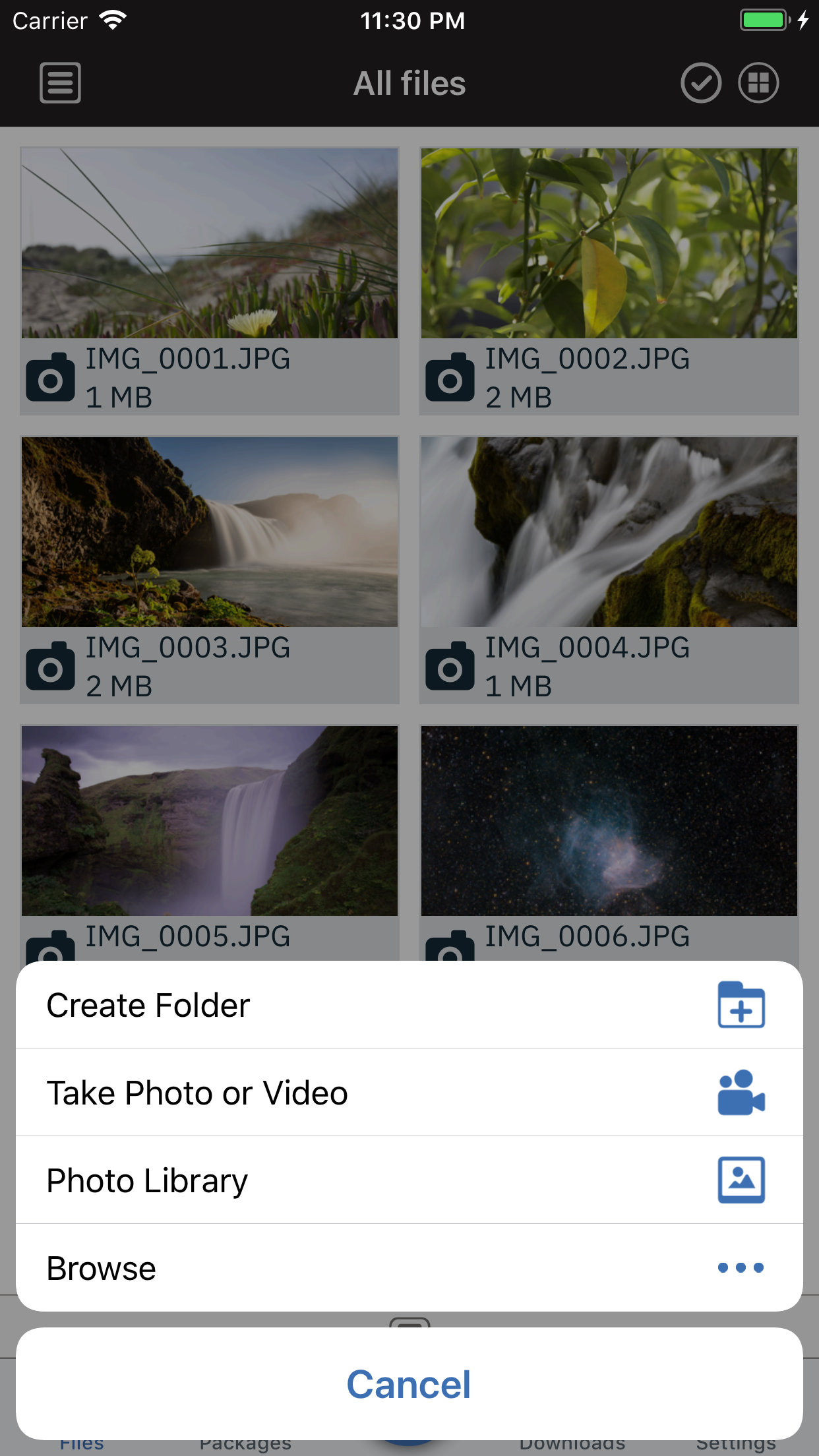Tap the video camera icon for taking photos
This screenshot has width=819, height=1456.
click(741, 1093)
